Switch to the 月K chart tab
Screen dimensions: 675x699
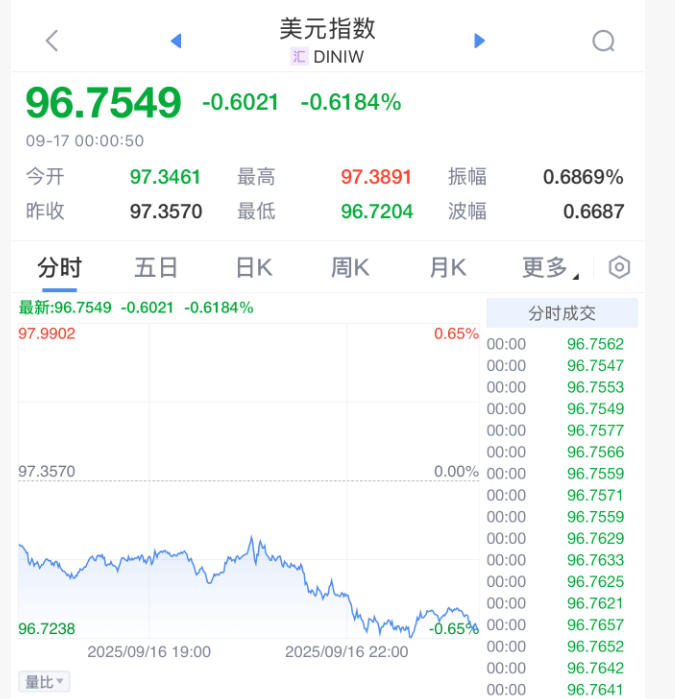click(448, 268)
